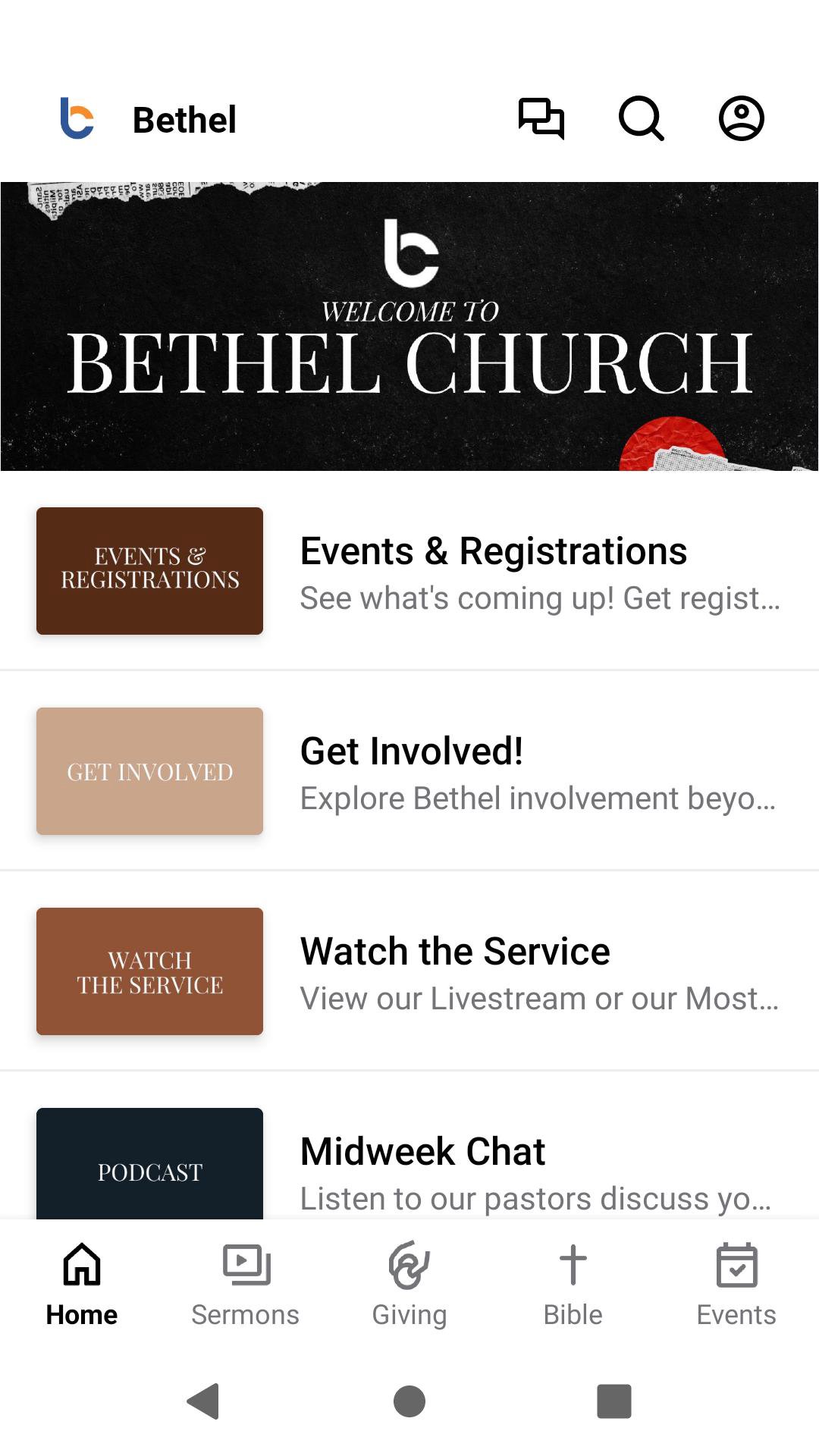
Task: Open the system recent apps view
Action: [614, 1401]
